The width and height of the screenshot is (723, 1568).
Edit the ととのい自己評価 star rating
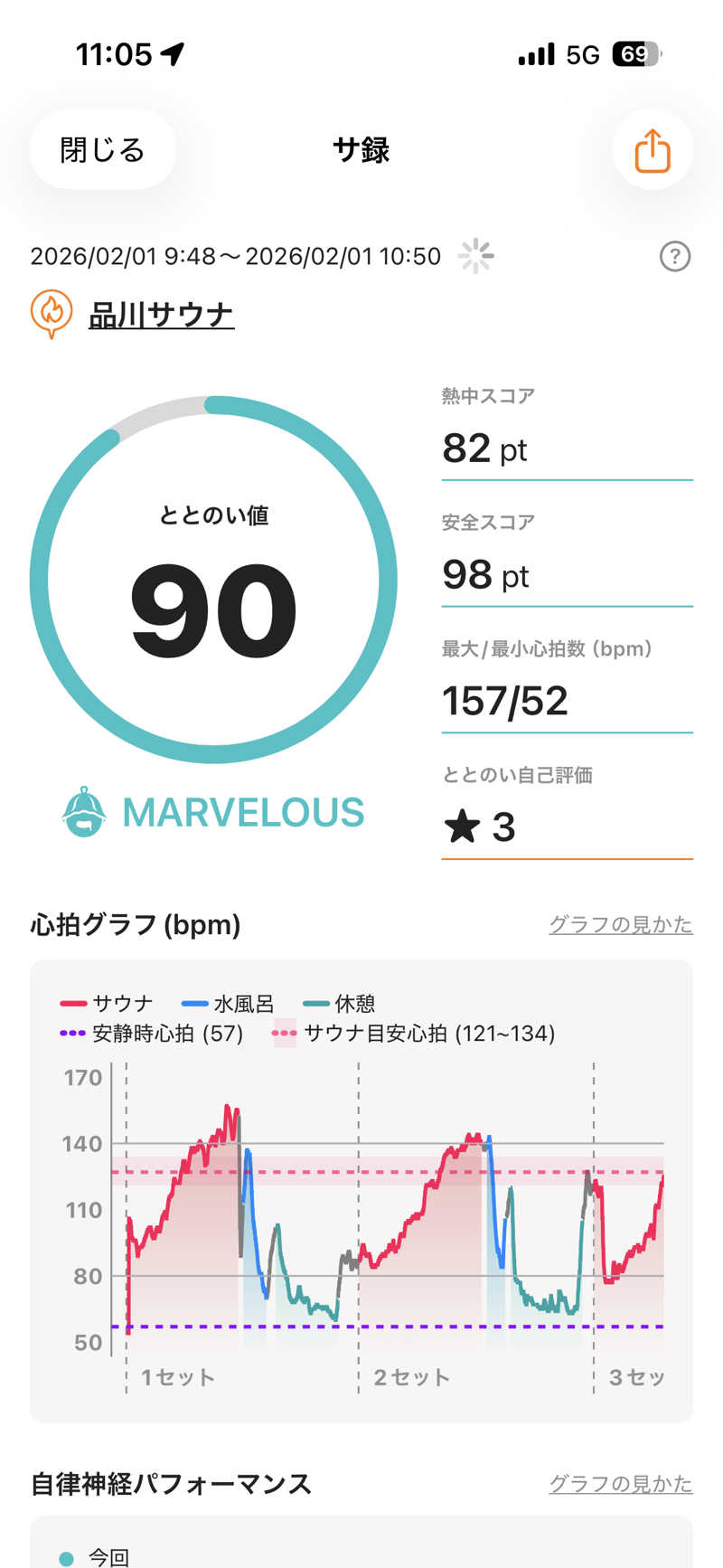point(566,827)
